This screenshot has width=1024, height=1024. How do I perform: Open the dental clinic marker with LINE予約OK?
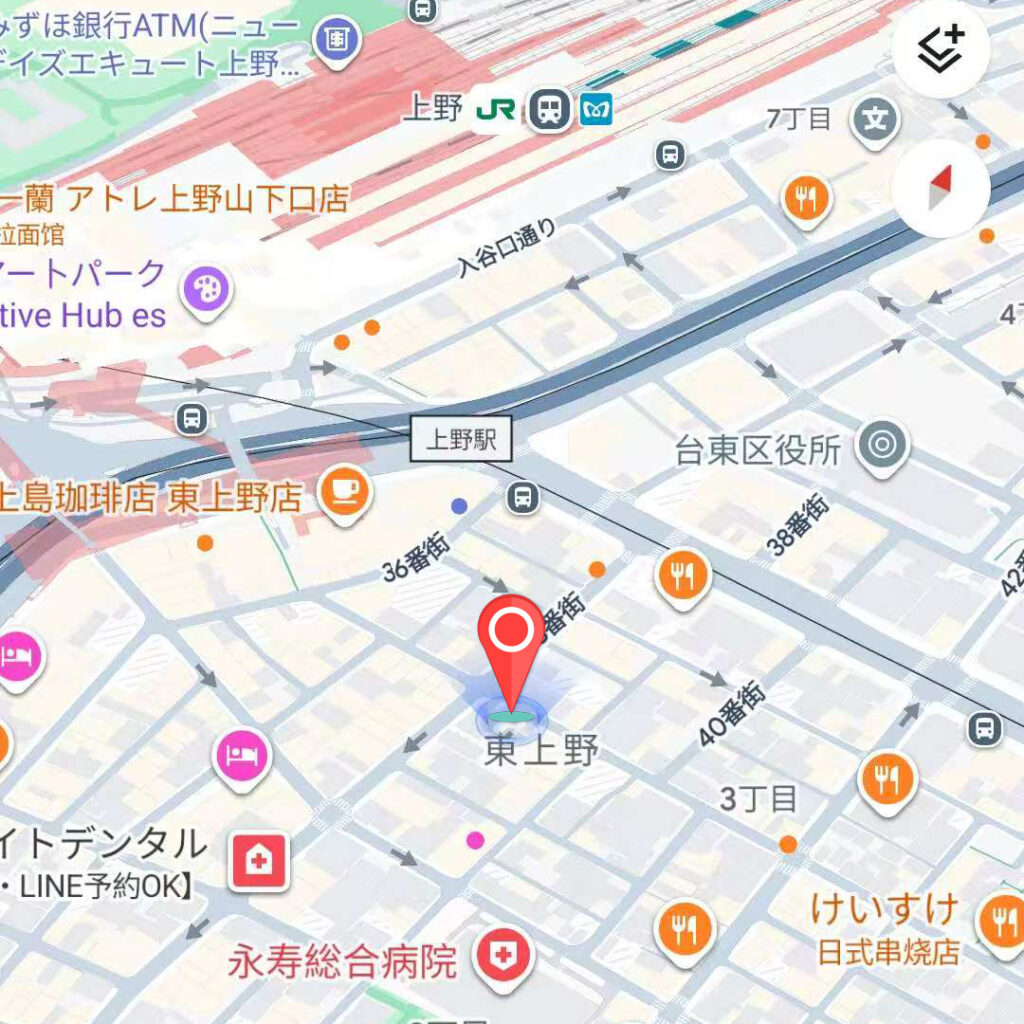259,859
